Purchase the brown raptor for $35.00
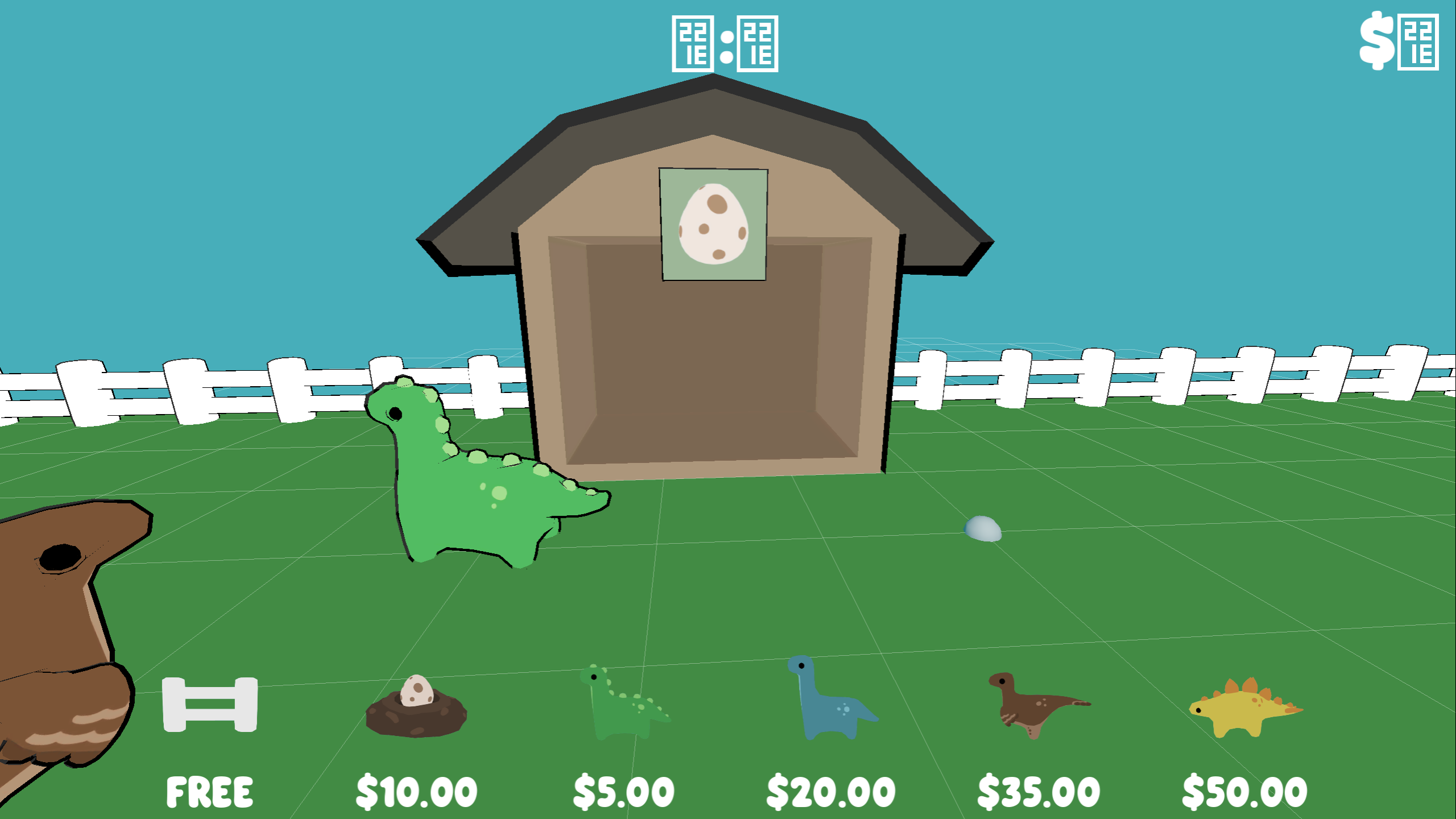1456x819 pixels. pyautogui.click(x=1039, y=705)
